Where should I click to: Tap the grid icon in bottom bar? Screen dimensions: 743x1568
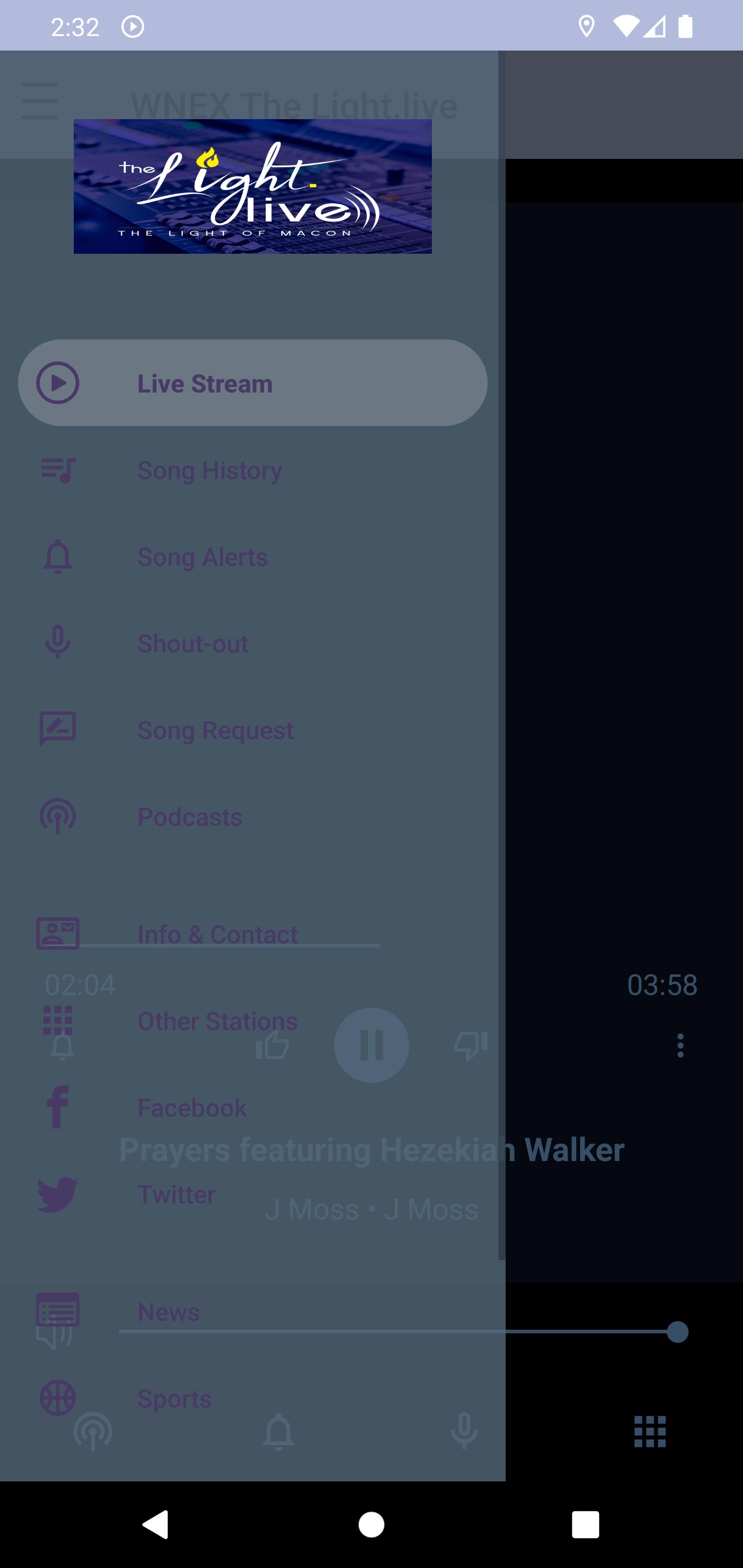pos(650,1431)
